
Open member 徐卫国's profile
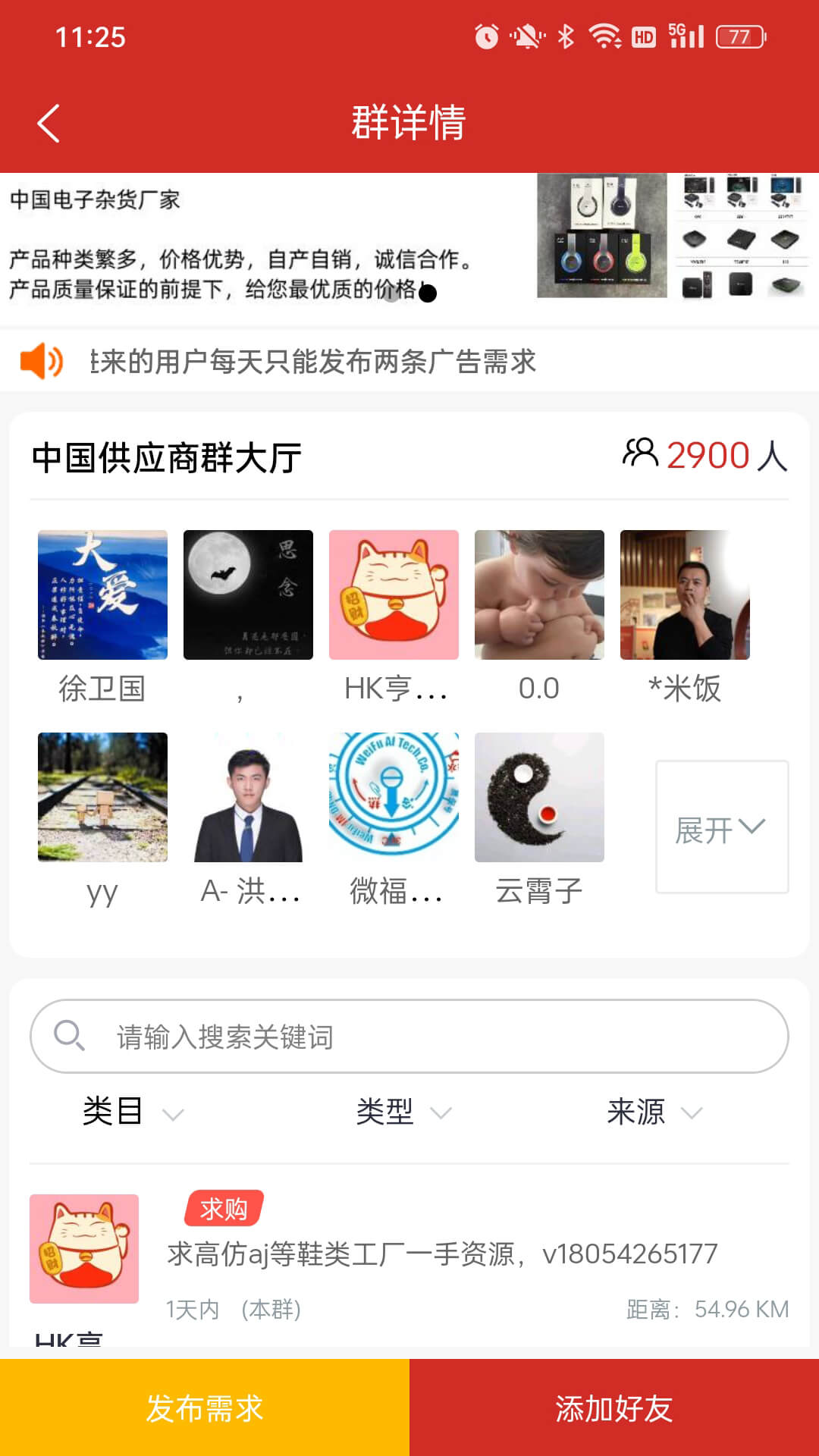(x=102, y=595)
